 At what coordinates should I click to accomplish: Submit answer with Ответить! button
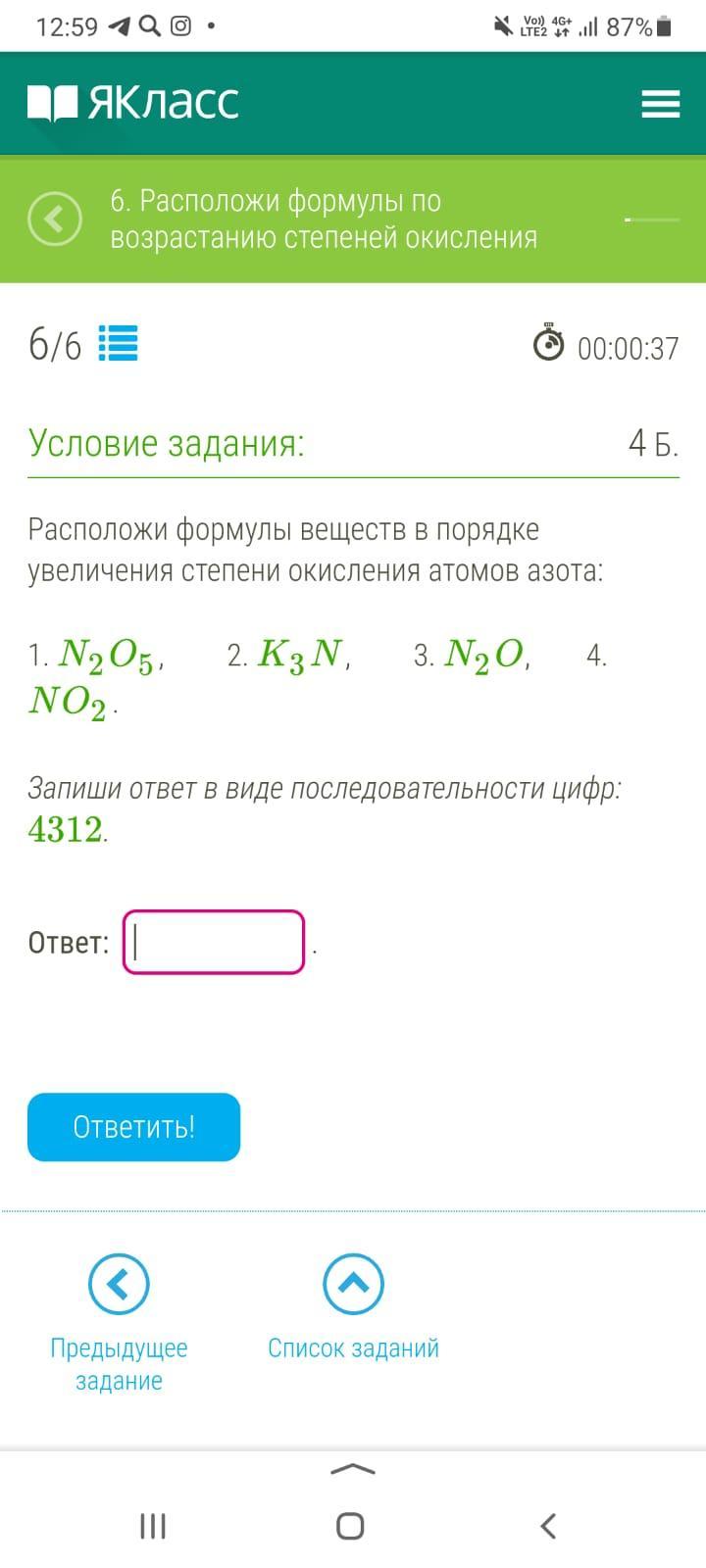tap(133, 1127)
